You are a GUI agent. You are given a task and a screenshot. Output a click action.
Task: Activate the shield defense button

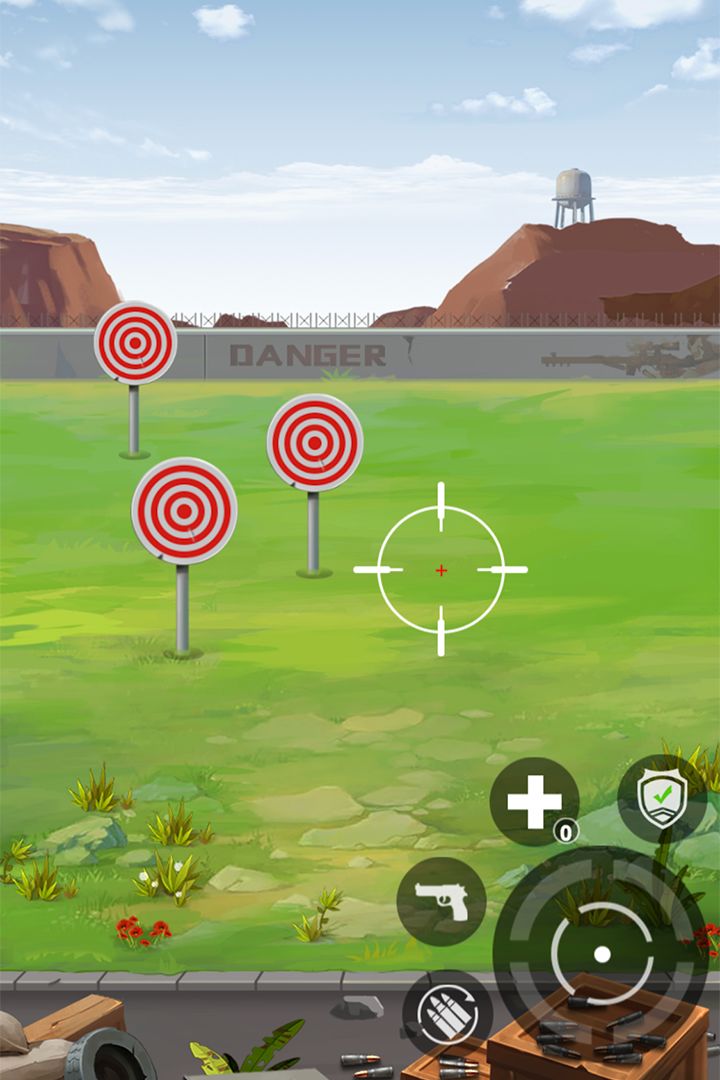[662, 798]
